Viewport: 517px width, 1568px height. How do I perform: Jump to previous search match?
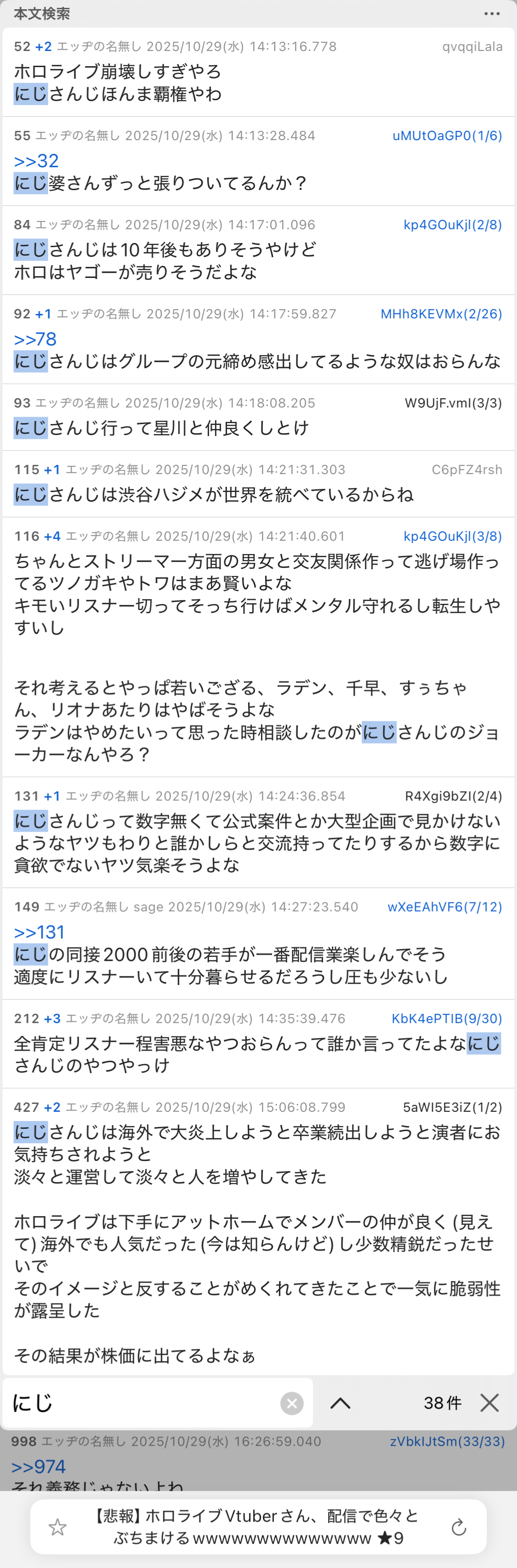coord(340,1403)
